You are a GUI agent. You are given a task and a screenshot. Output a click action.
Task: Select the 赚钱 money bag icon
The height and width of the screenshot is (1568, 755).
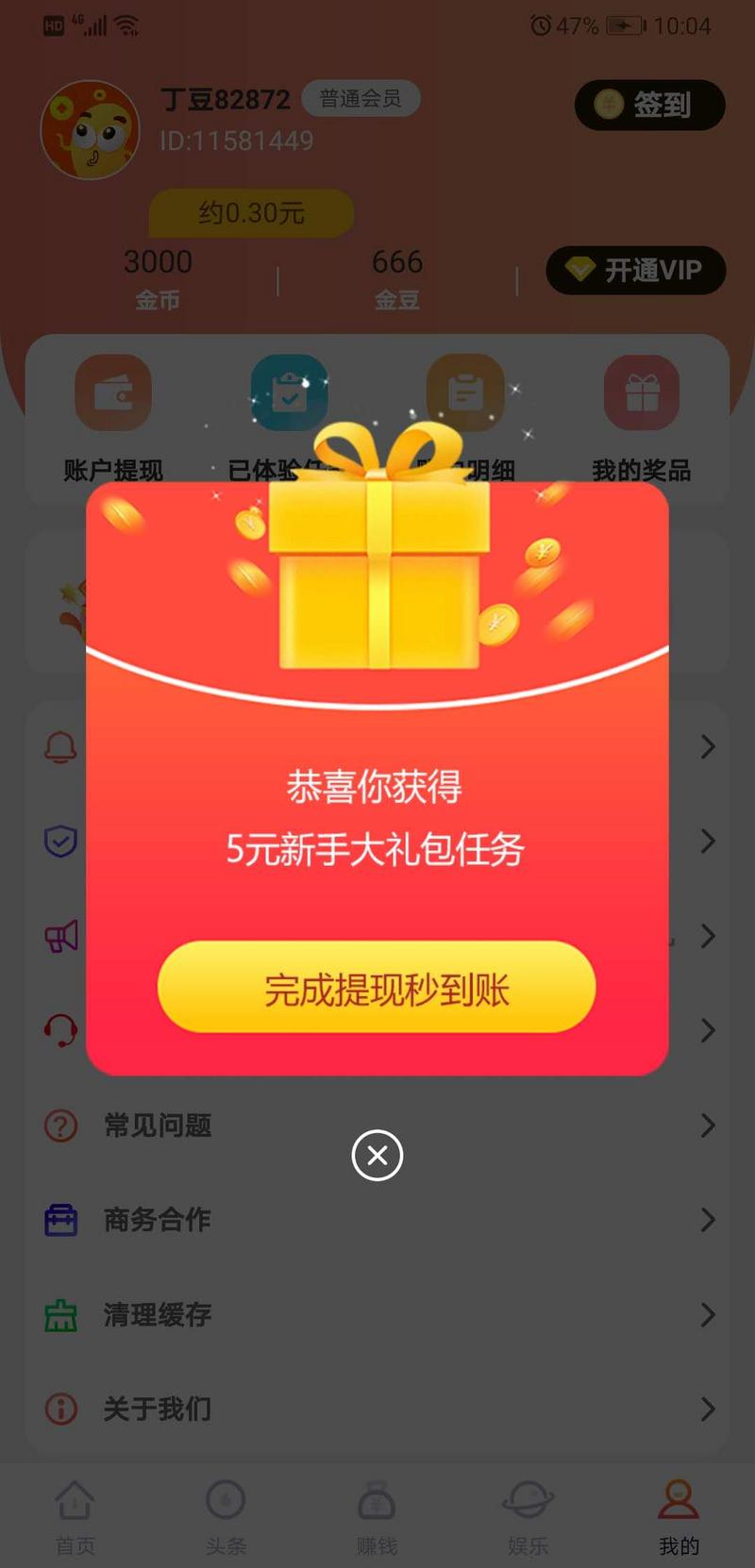[x=377, y=1500]
